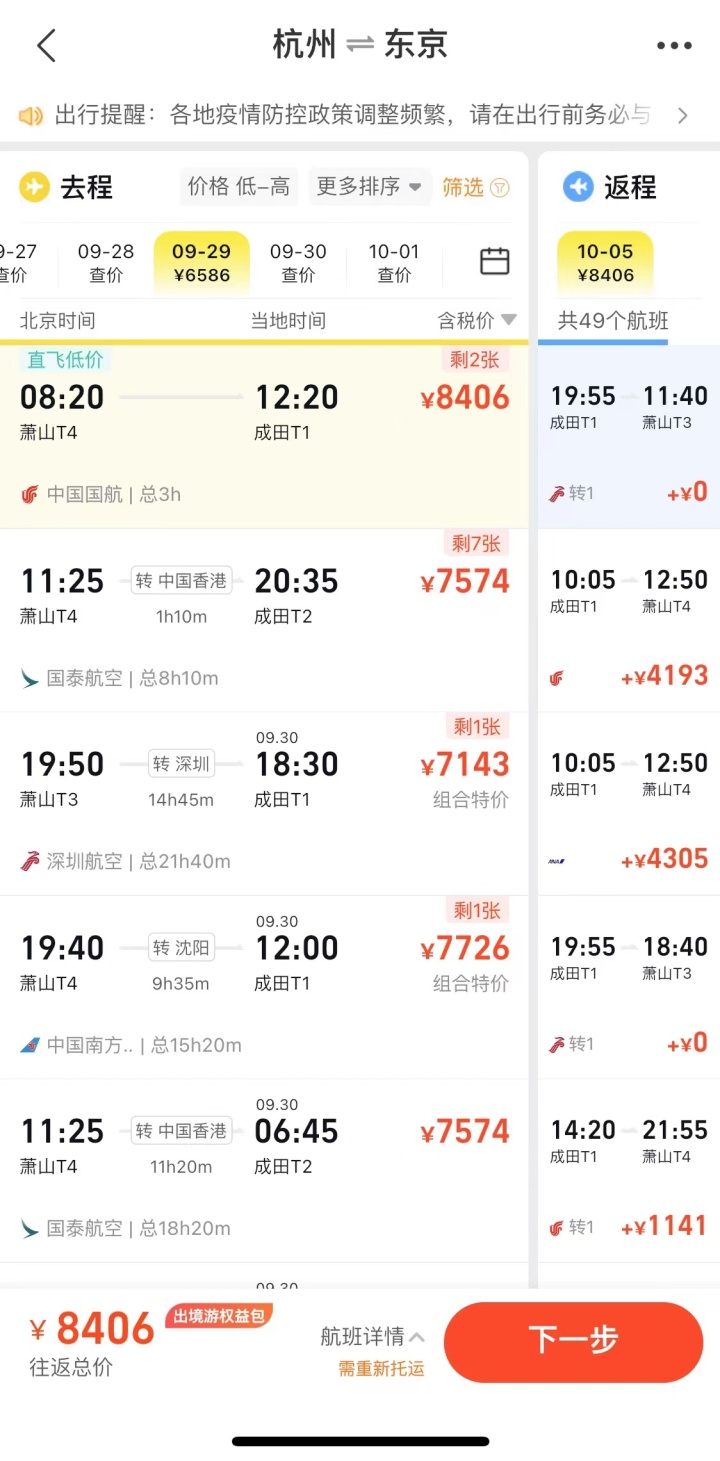
Task: Choose the 08:20 Air China direct flight
Action: [x=264, y=437]
